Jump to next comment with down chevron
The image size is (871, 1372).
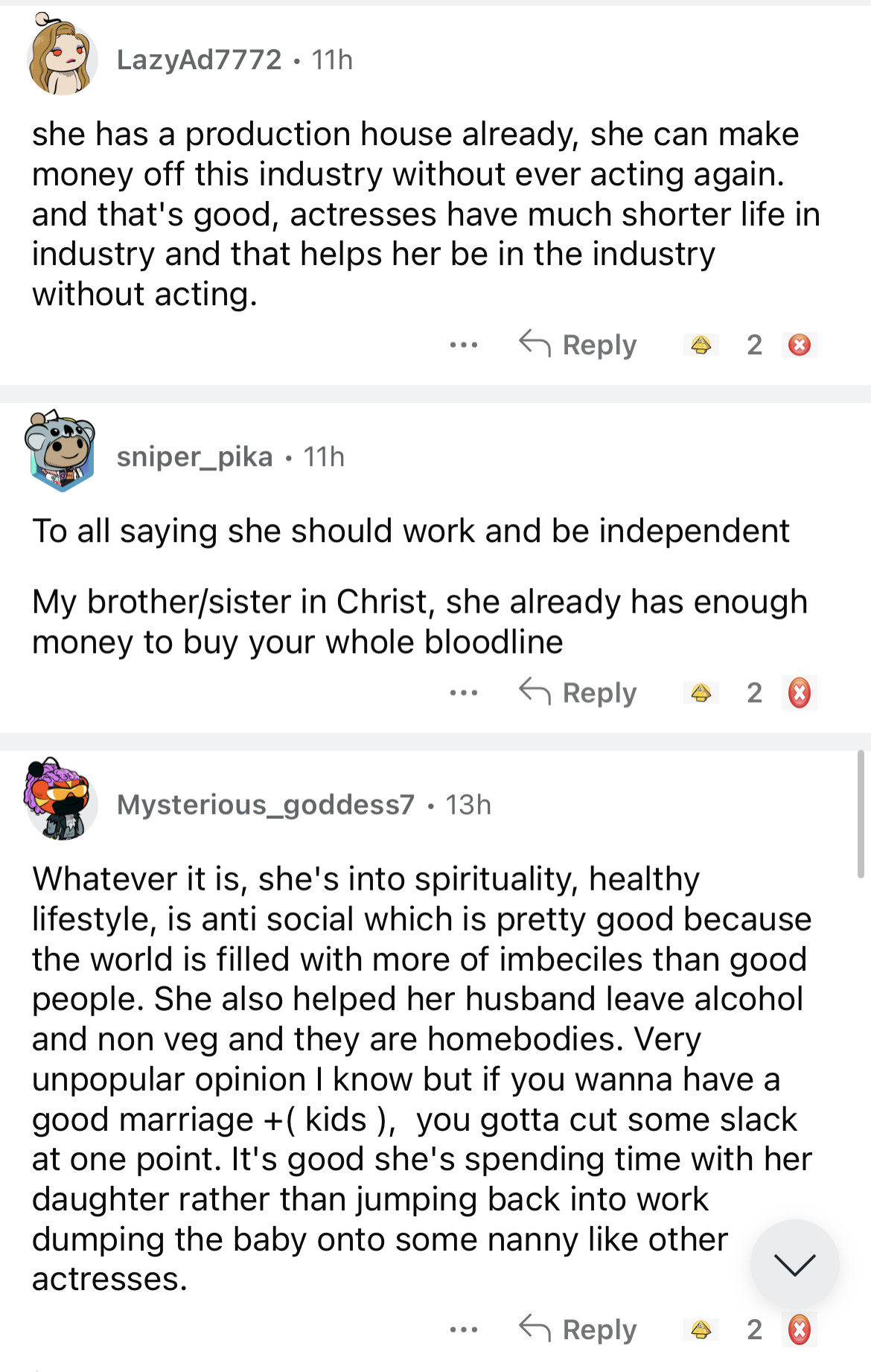[794, 1263]
